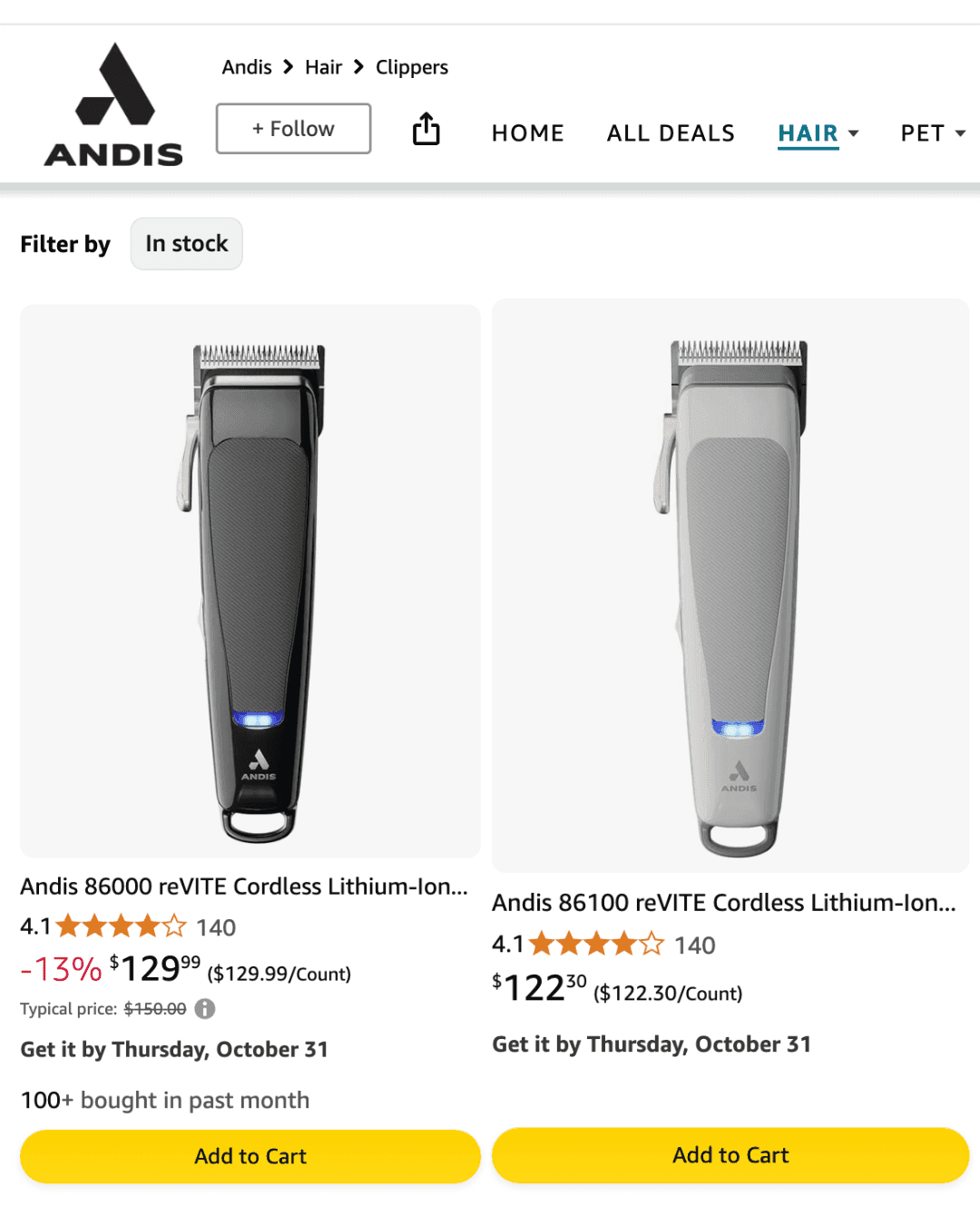Open Hair breadcrumb link
The height and width of the screenshot is (1225, 980).
323,67
